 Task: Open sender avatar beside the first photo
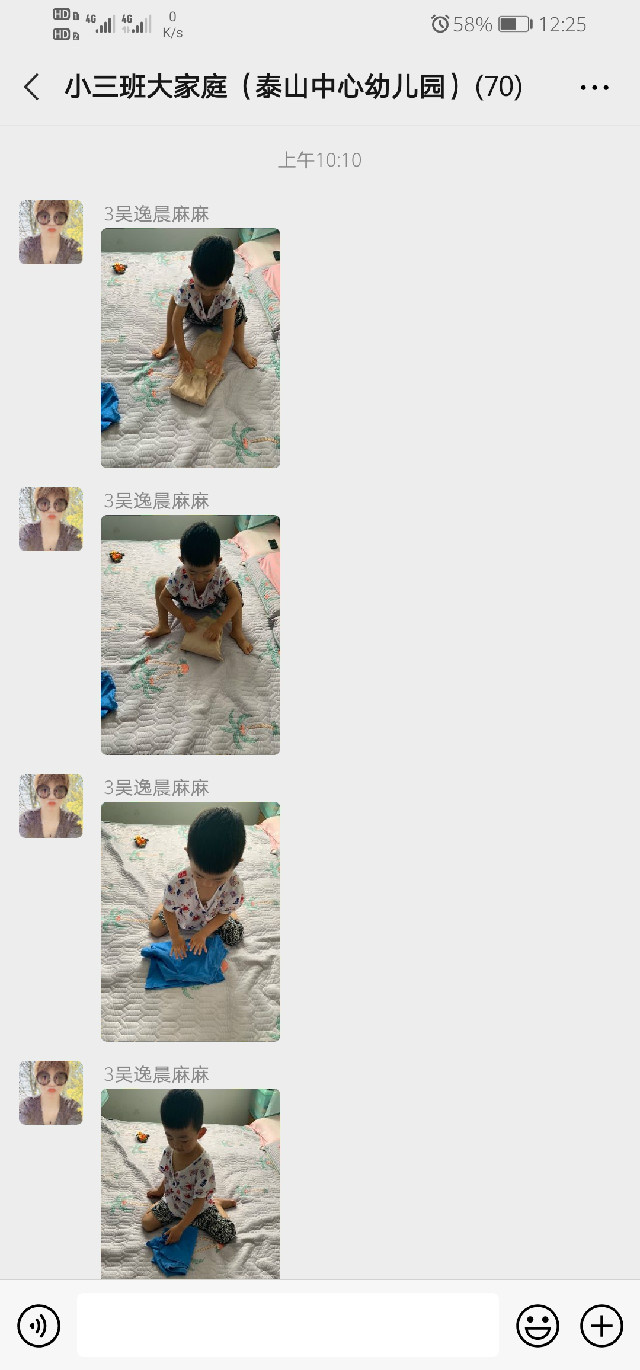point(51,232)
